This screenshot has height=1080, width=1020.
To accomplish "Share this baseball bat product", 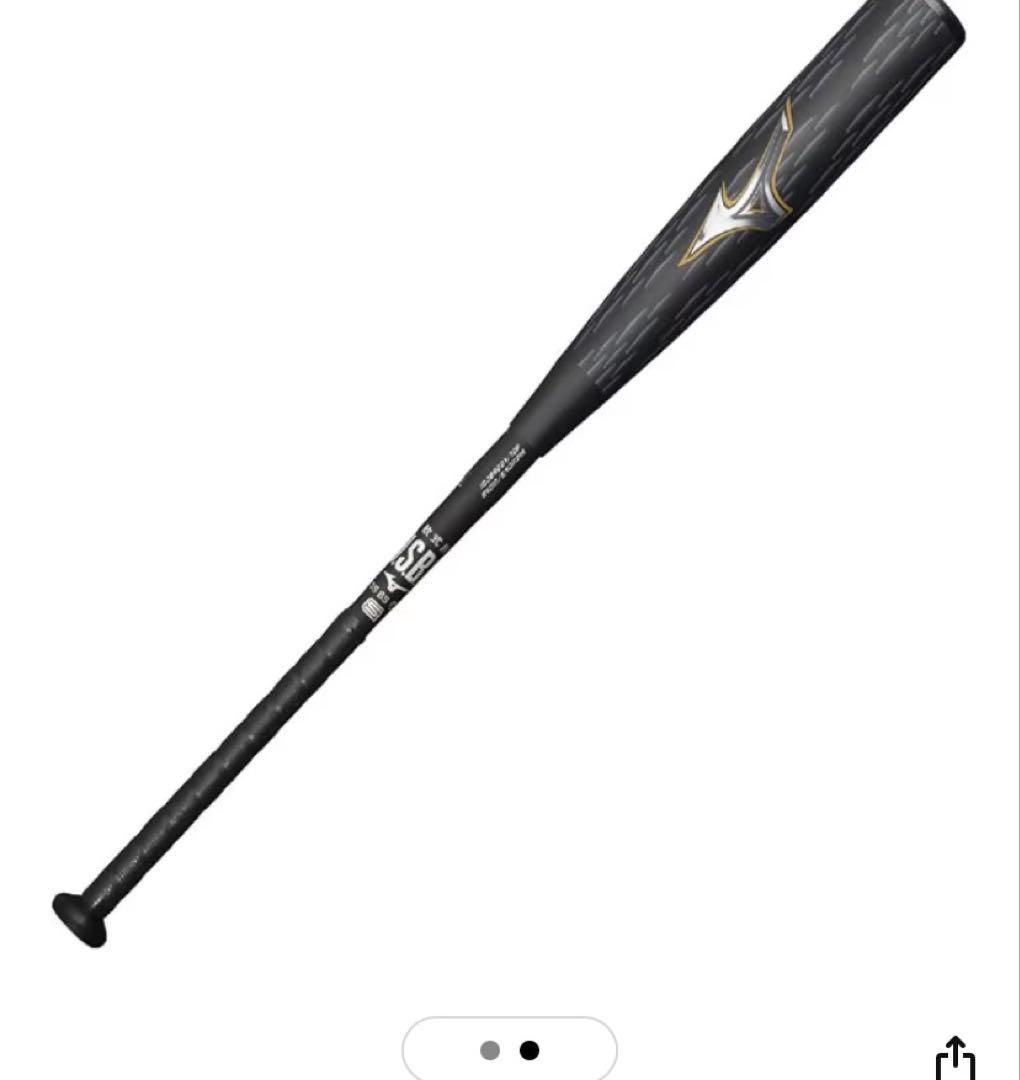I will pos(955,1058).
